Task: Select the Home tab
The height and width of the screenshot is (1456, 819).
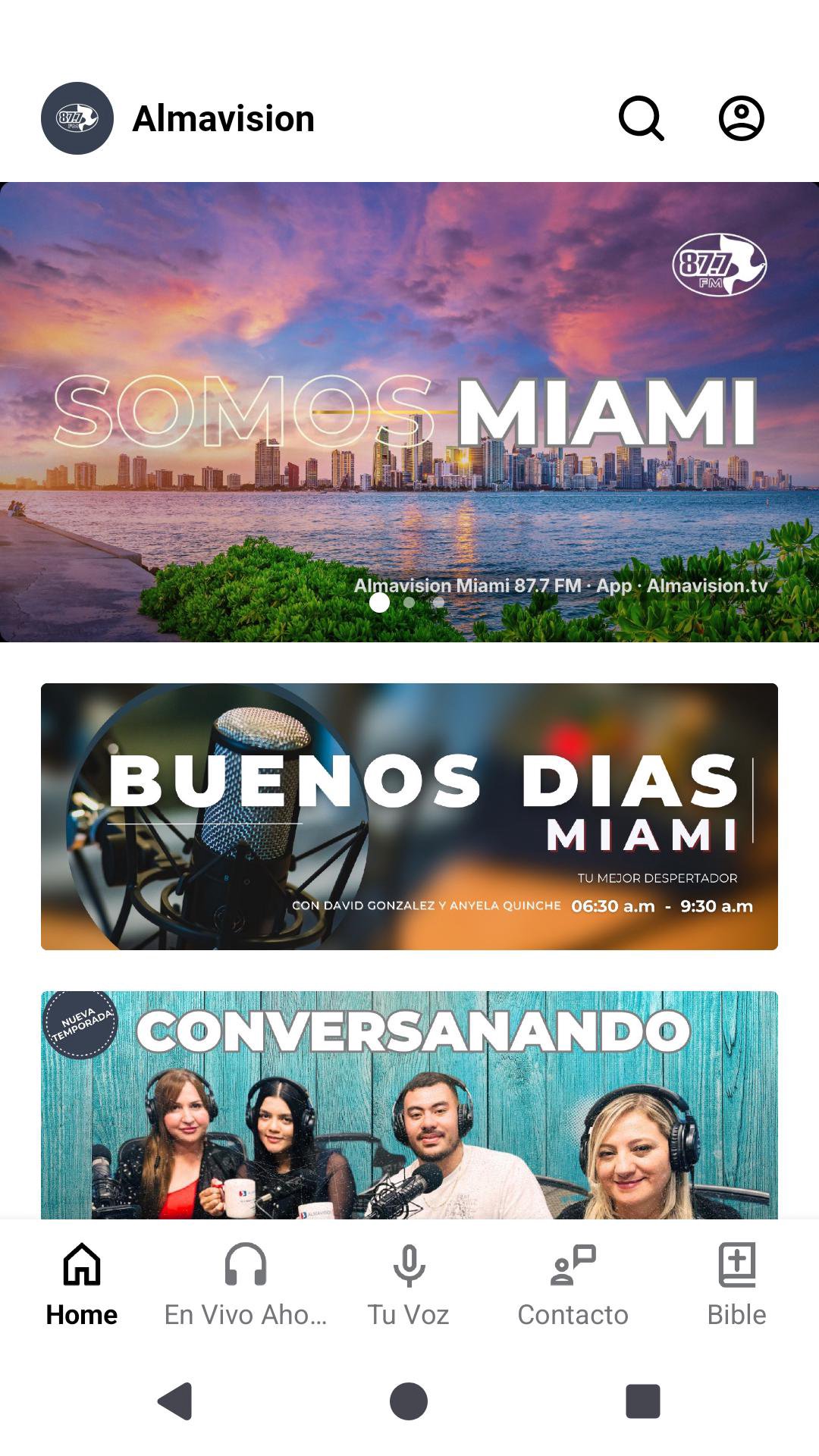Action: click(82, 1285)
